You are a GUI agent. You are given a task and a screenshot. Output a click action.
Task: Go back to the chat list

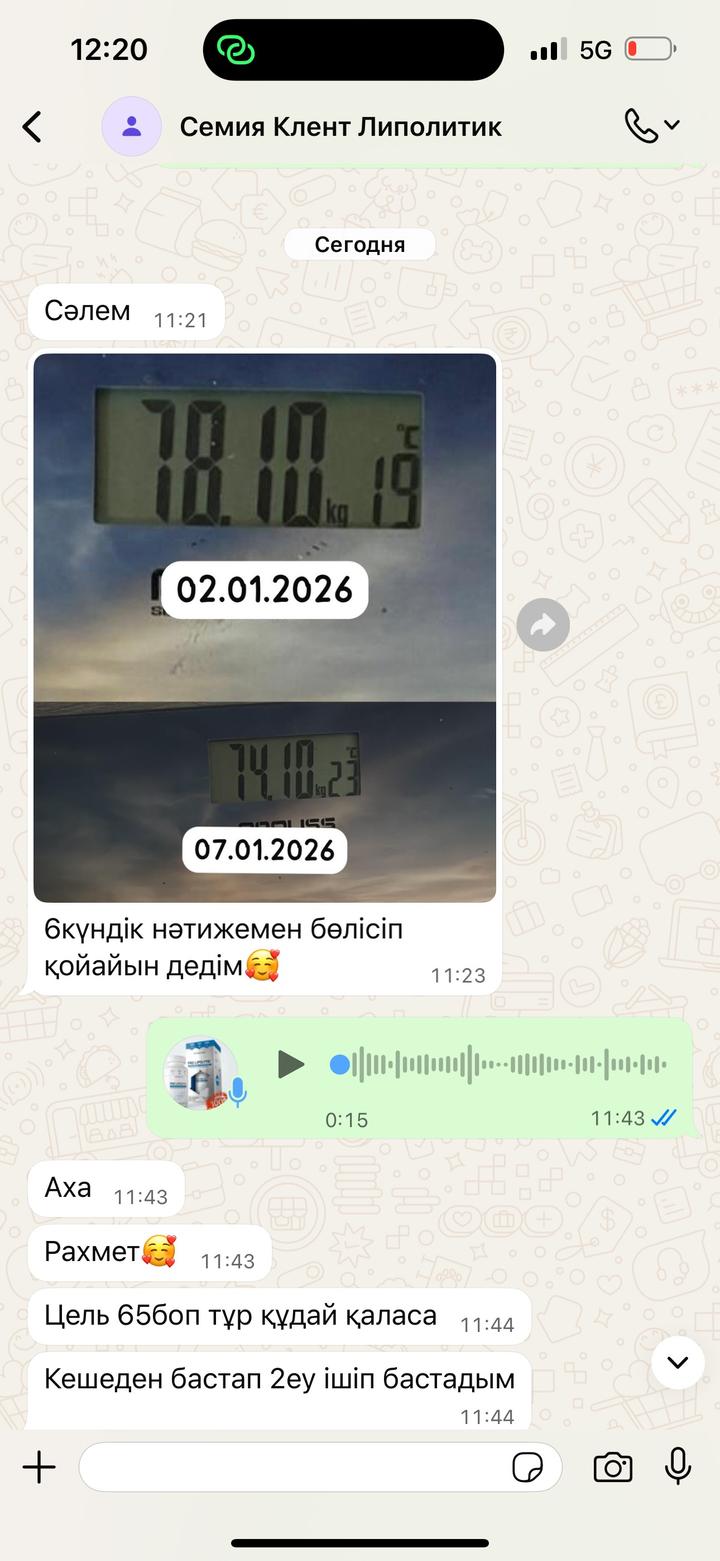[x=33, y=127]
